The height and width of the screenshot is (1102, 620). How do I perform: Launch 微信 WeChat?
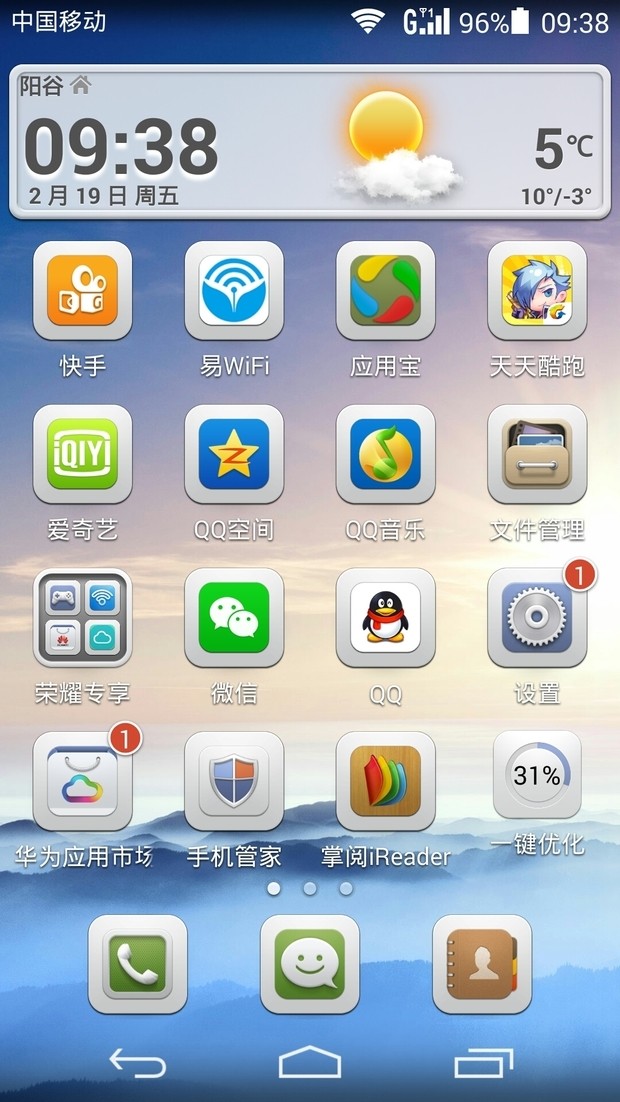234,618
